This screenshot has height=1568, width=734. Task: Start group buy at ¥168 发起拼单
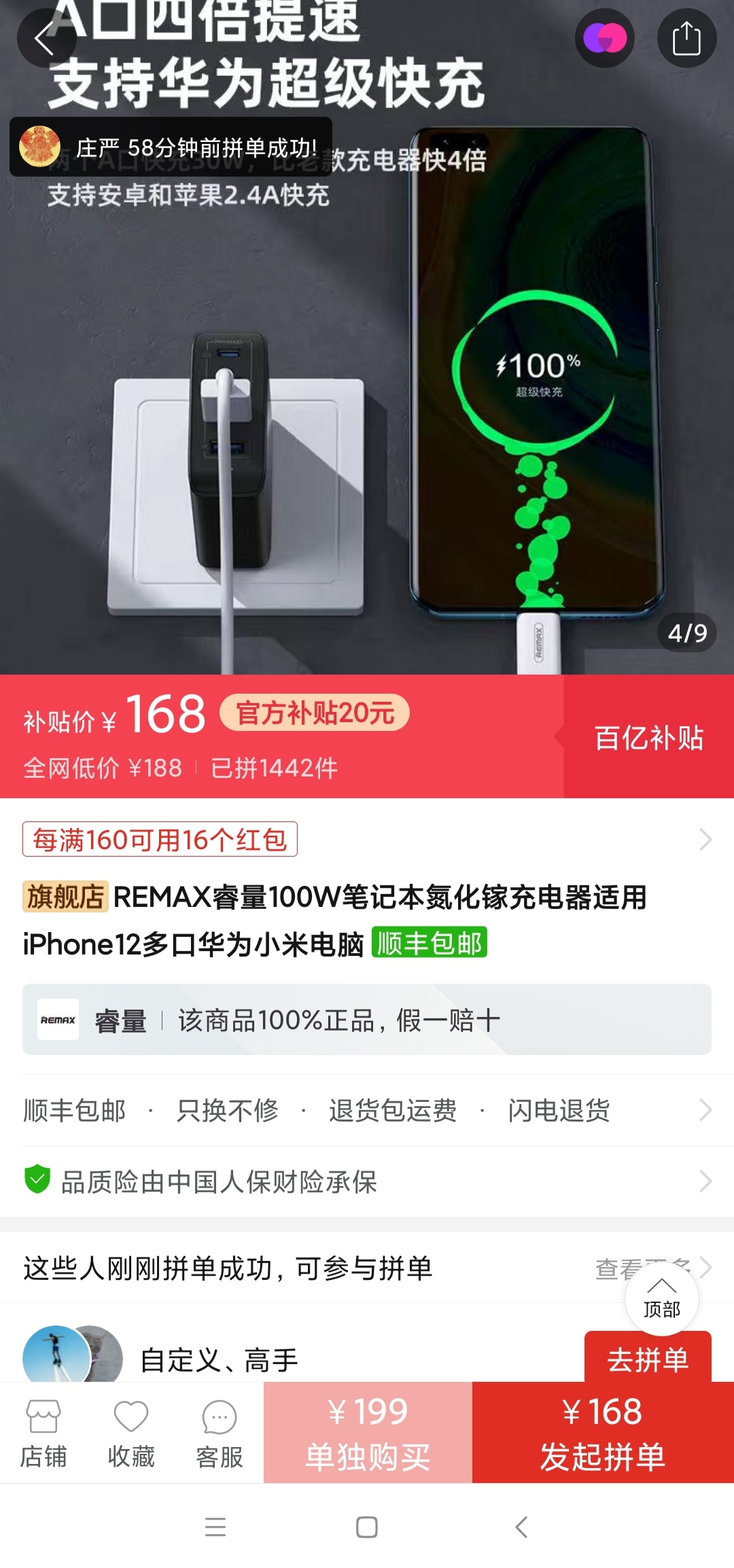(603, 1433)
